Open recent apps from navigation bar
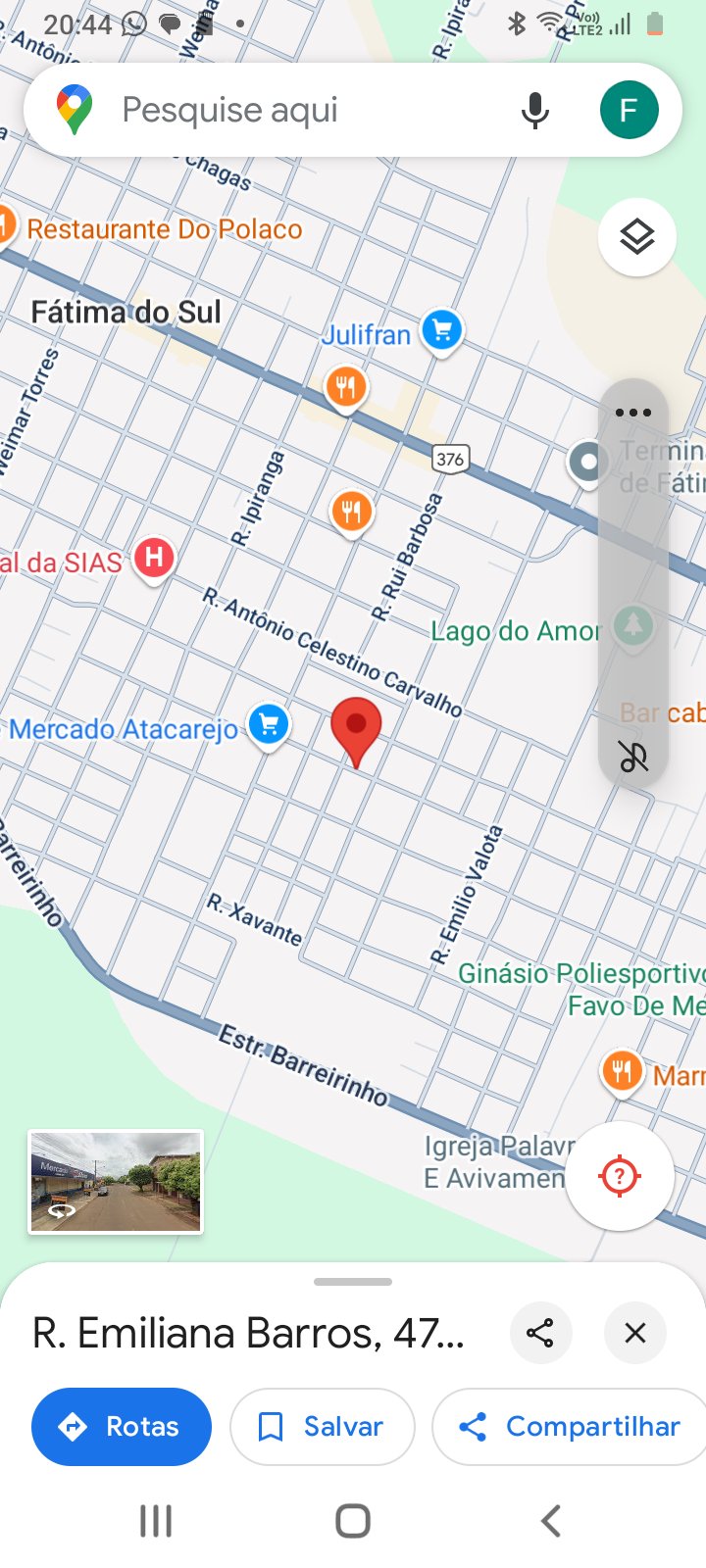This screenshot has width=706, height=1568. point(156,1521)
